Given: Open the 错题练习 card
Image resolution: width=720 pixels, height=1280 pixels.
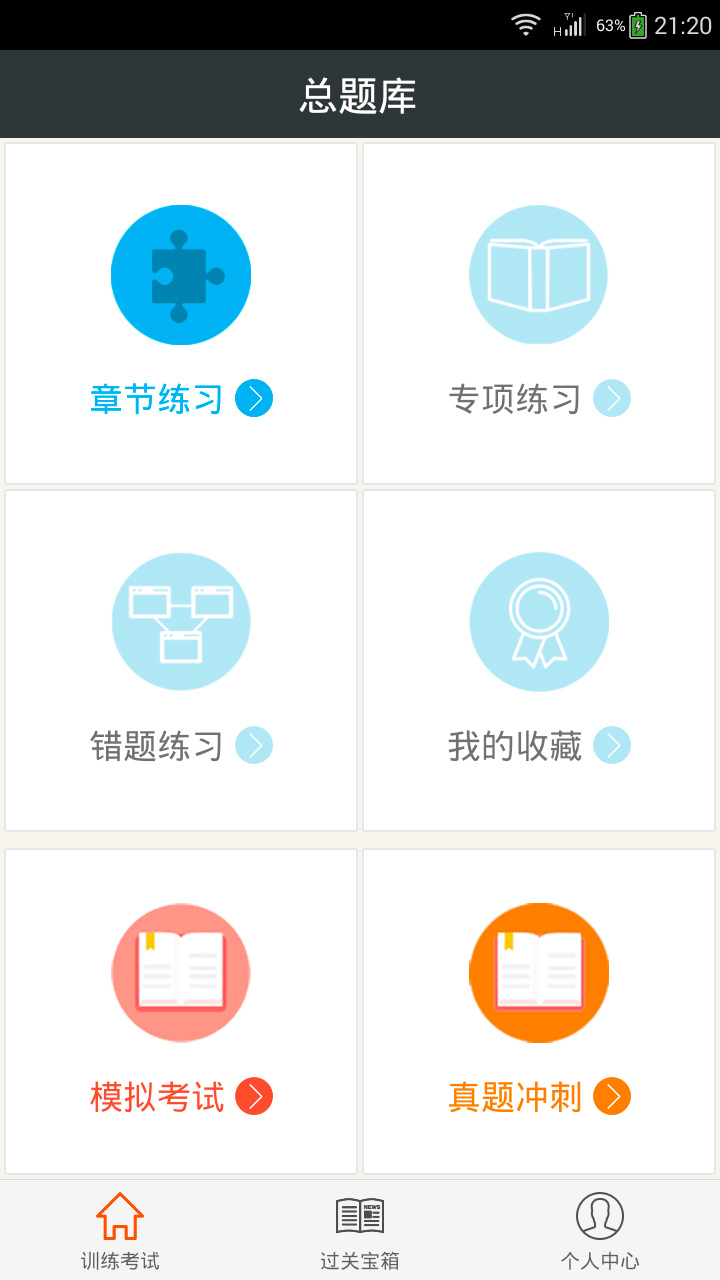Looking at the screenshot, I should pyautogui.click(x=181, y=660).
